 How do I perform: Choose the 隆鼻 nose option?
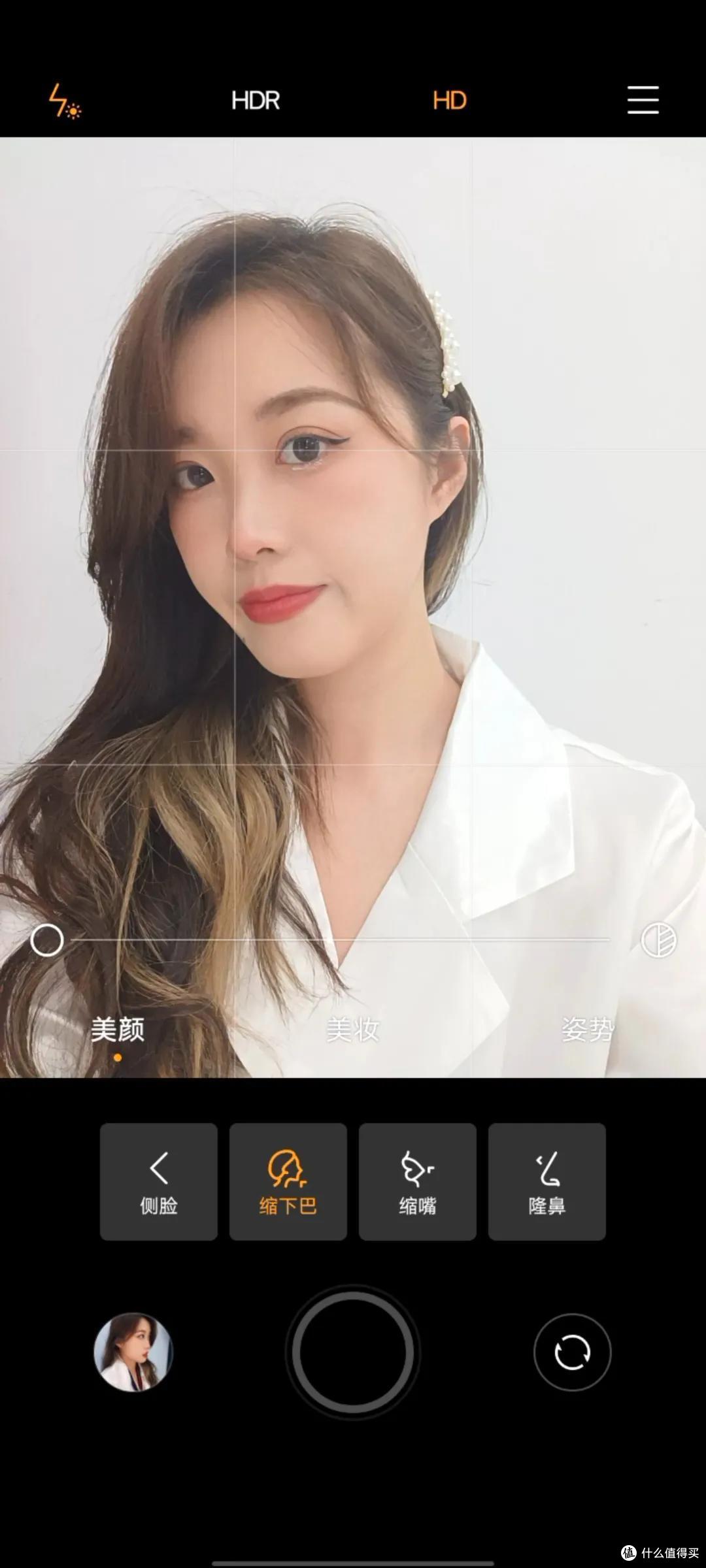[547, 1182]
